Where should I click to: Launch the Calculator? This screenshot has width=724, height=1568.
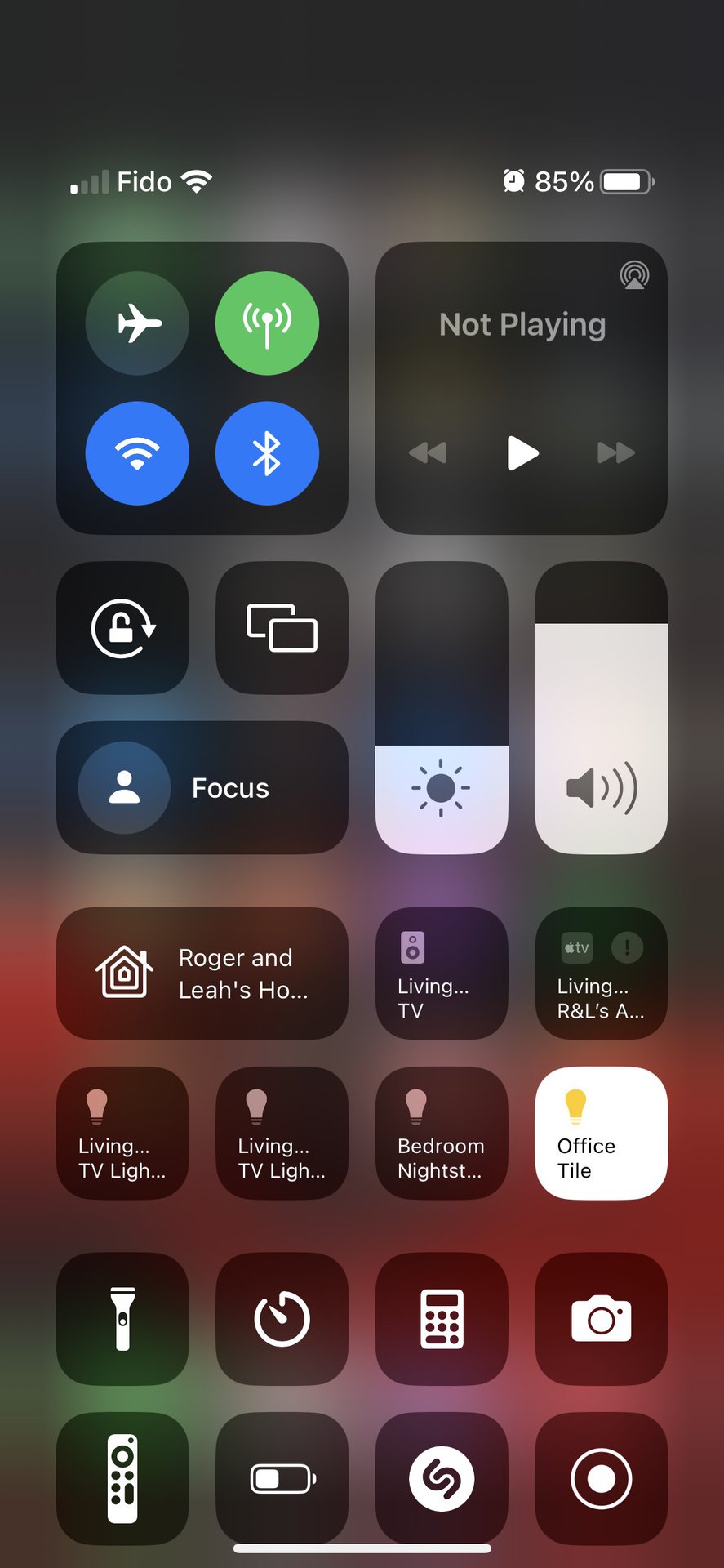pos(442,1319)
